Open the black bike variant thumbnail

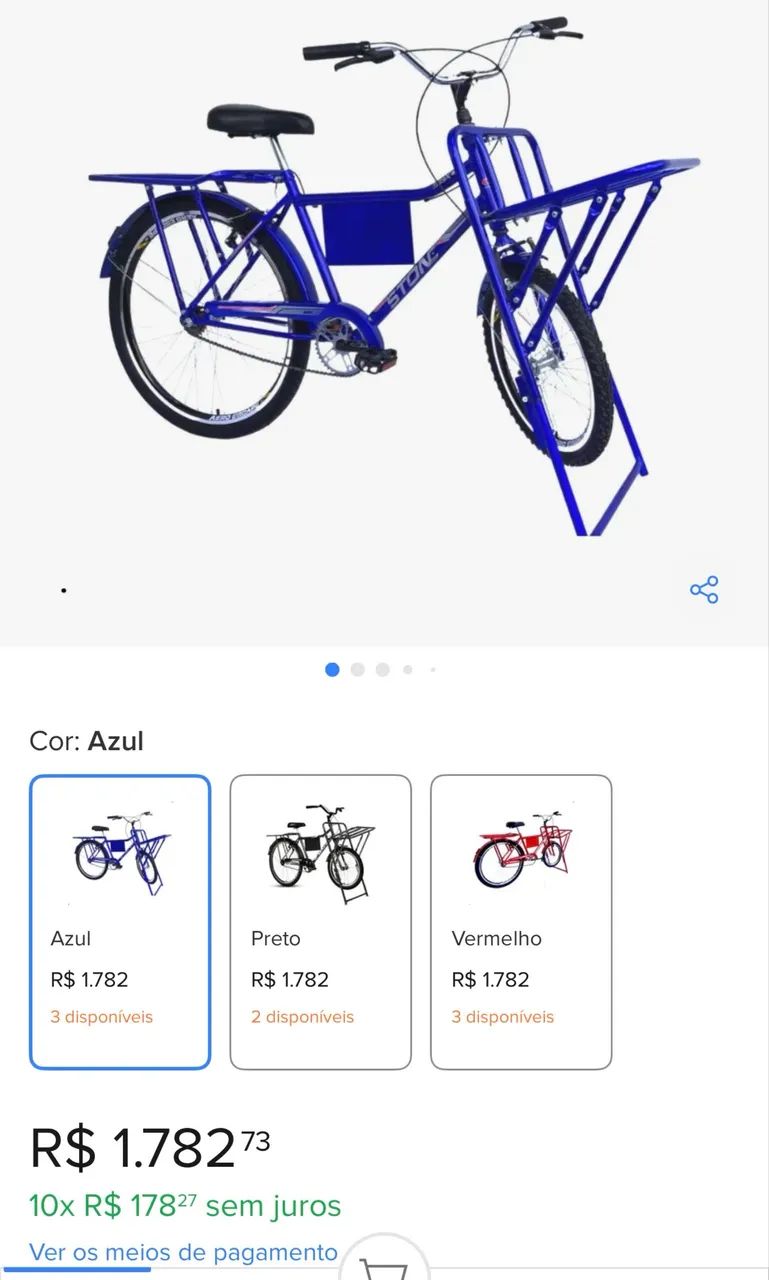pos(320,855)
